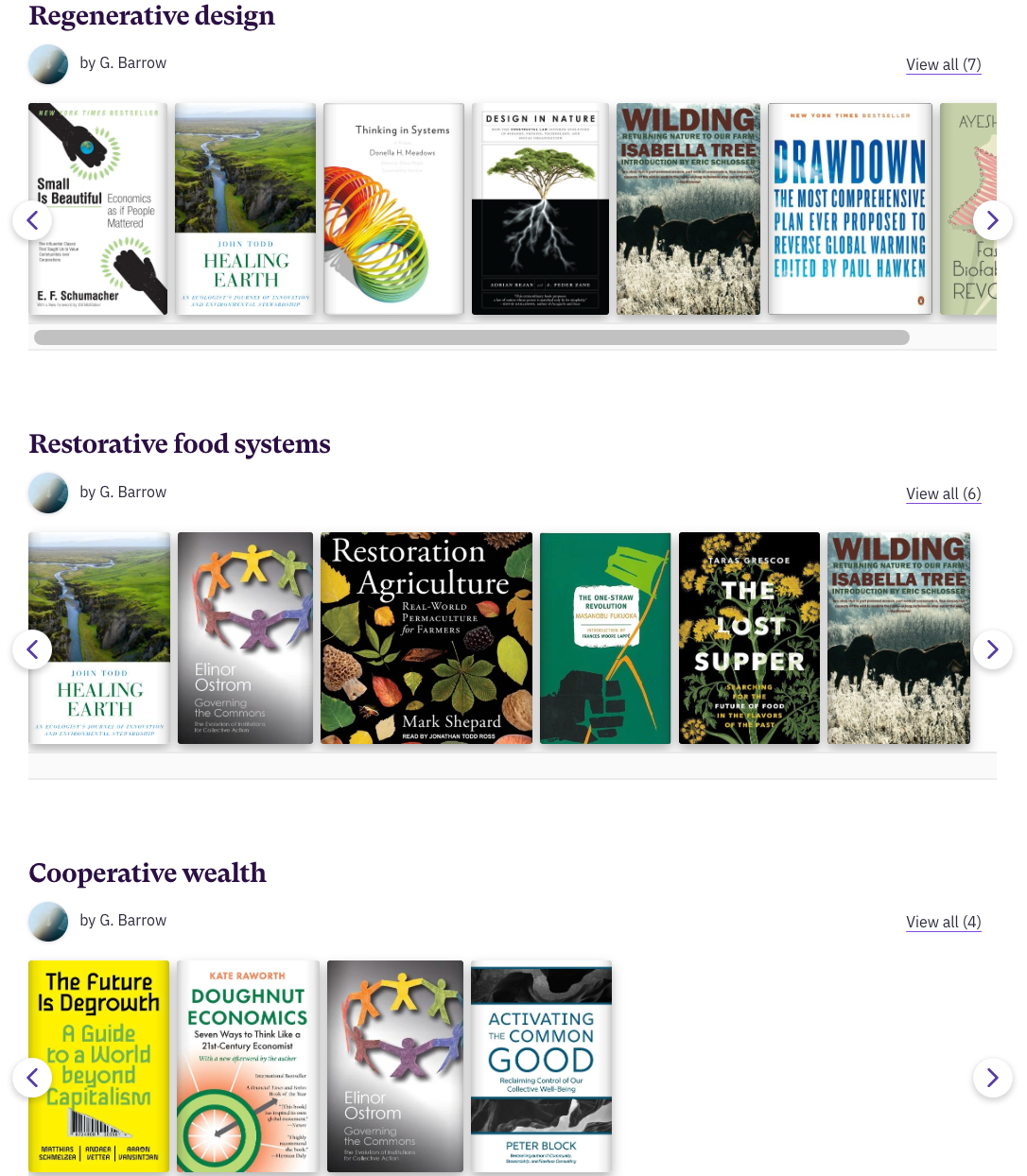The height and width of the screenshot is (1176, 1027).
Task: Open Small Is Beautiful book cover
Action: click(x=98, y=209)
